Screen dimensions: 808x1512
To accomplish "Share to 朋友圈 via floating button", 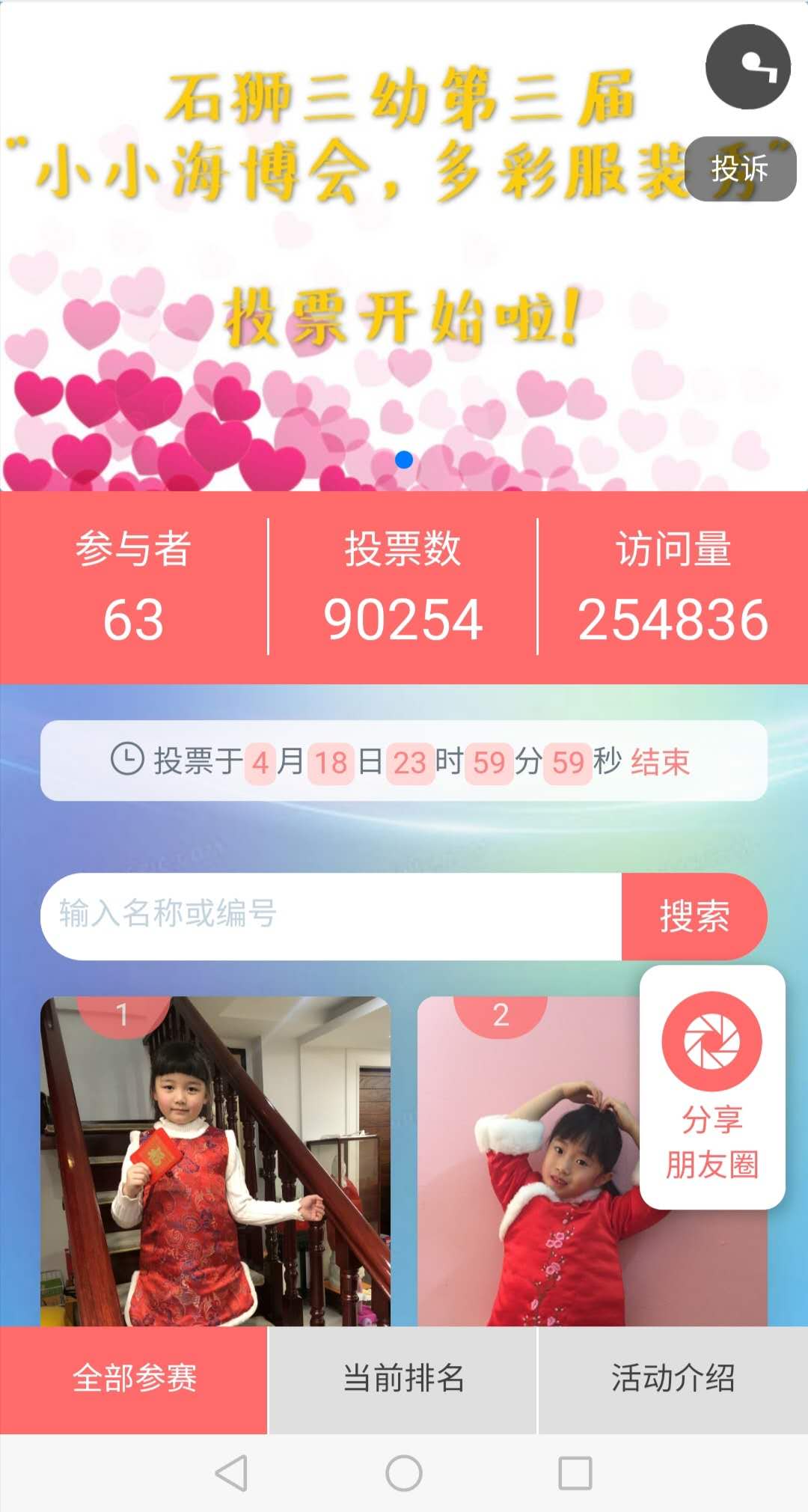I will point(712,1087).
